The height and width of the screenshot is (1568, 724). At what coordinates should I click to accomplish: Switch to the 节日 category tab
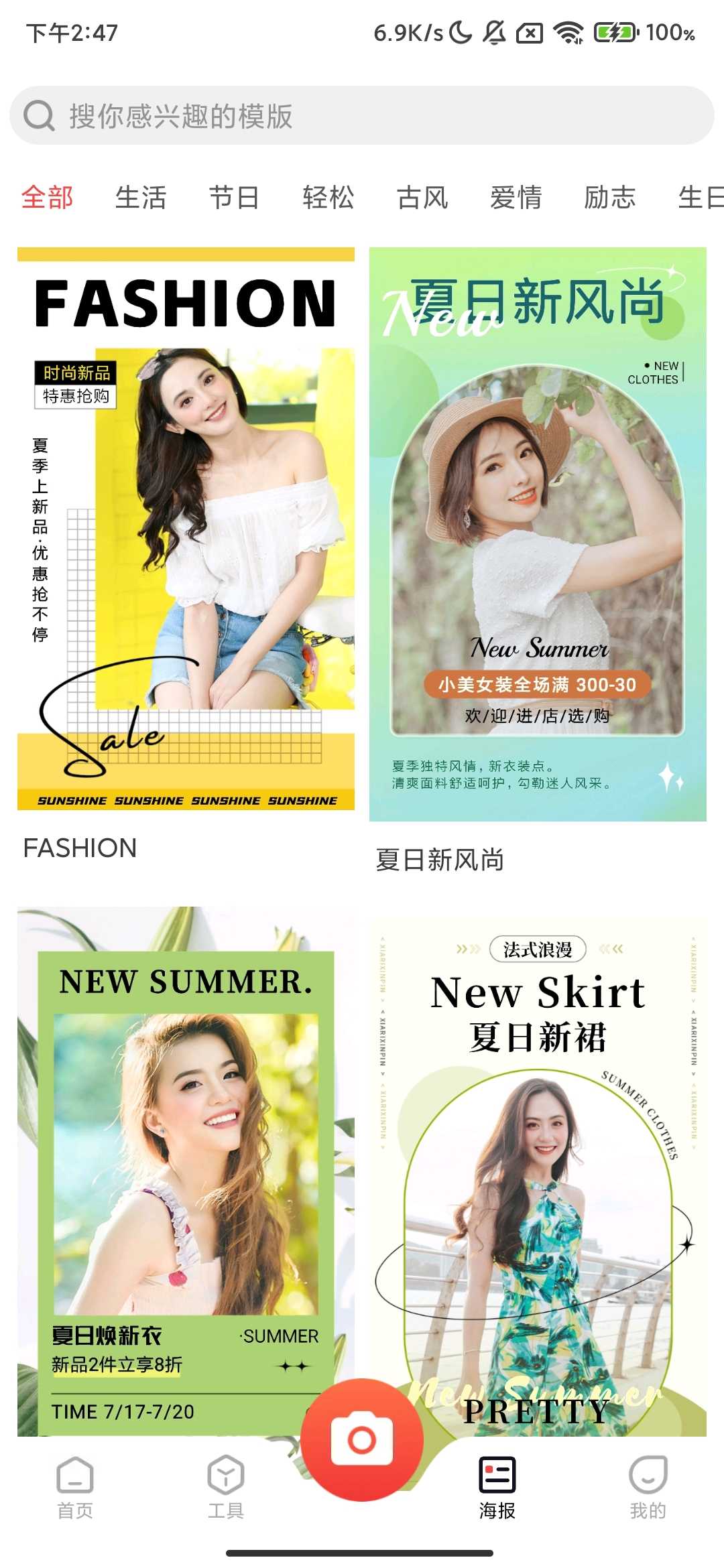(234, 198)
